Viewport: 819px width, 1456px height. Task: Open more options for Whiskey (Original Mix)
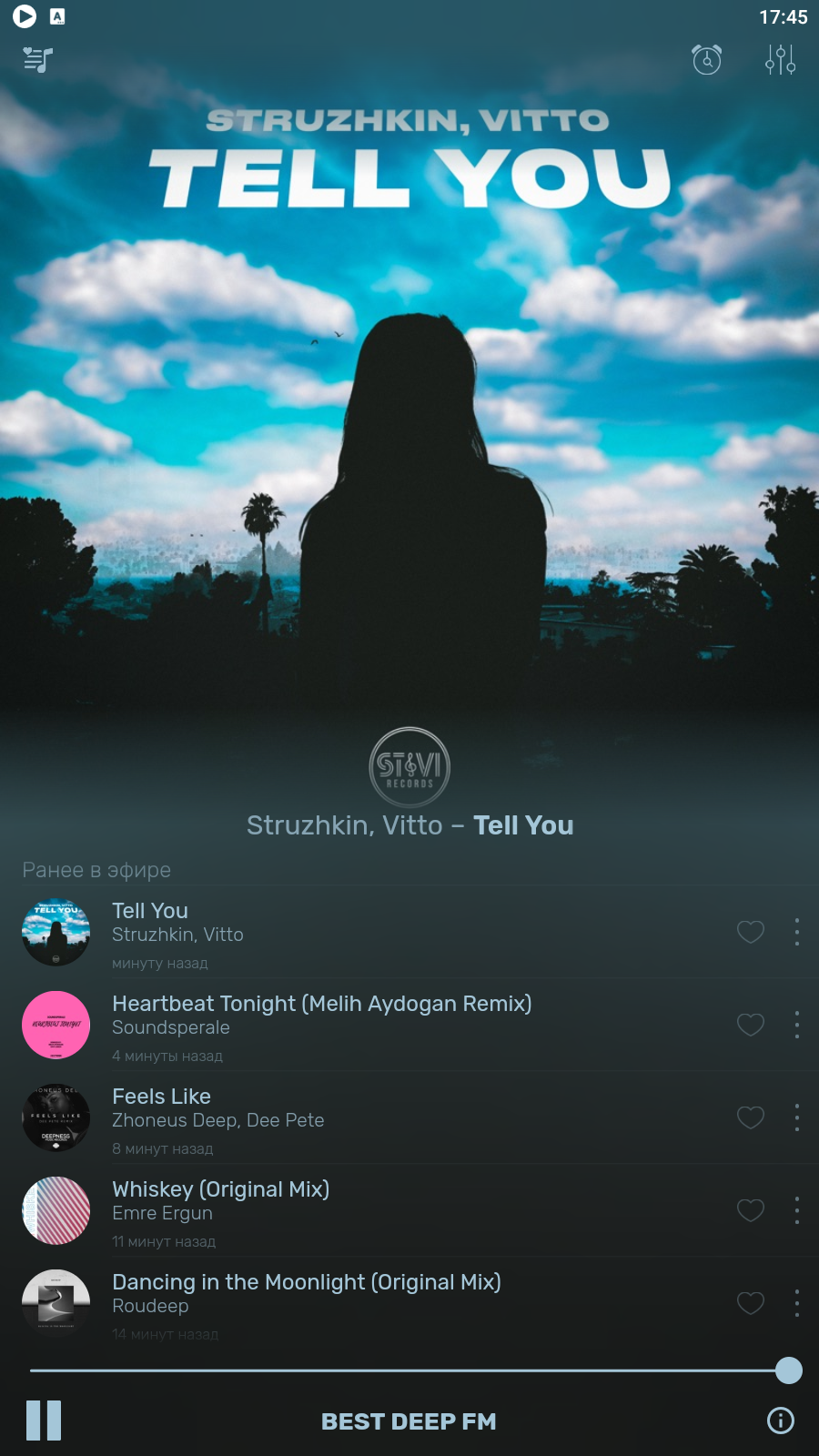pos(797,1210)
